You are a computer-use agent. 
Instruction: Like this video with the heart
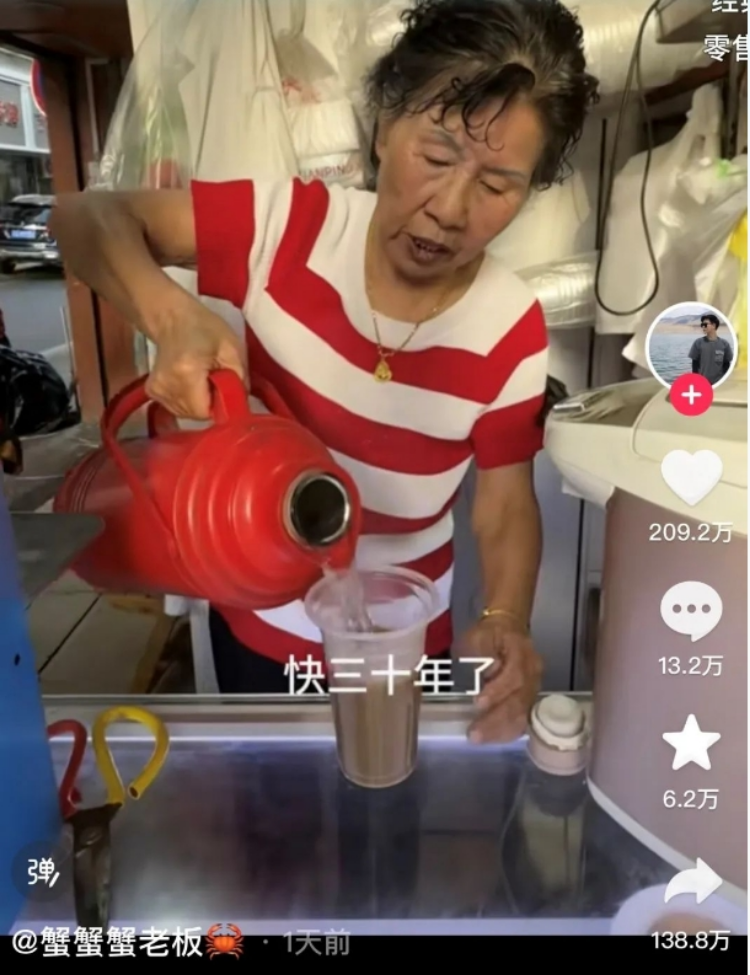pos(691,478)
